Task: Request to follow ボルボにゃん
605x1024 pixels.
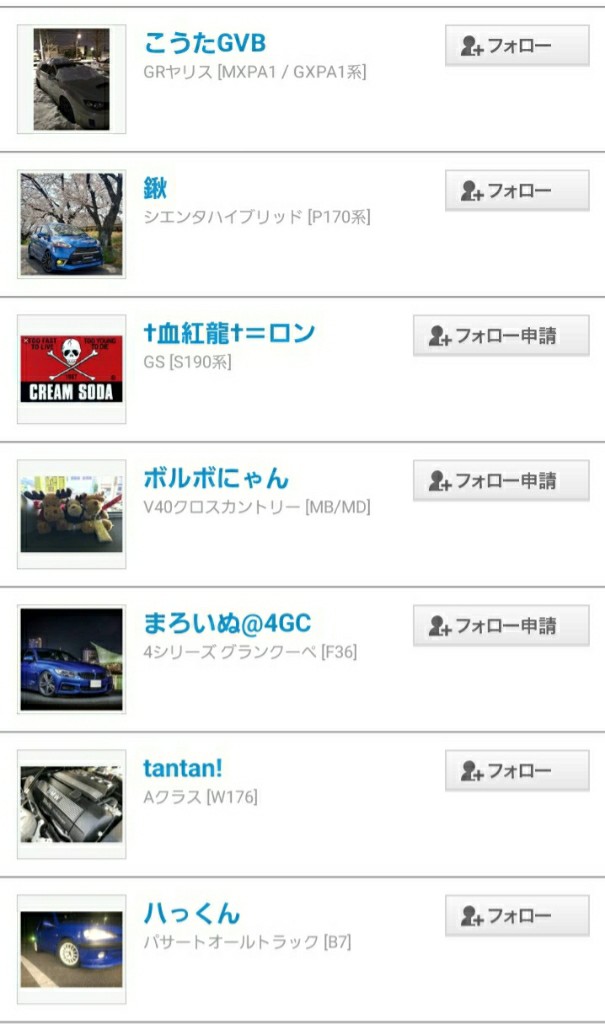Action: (501, 481)
